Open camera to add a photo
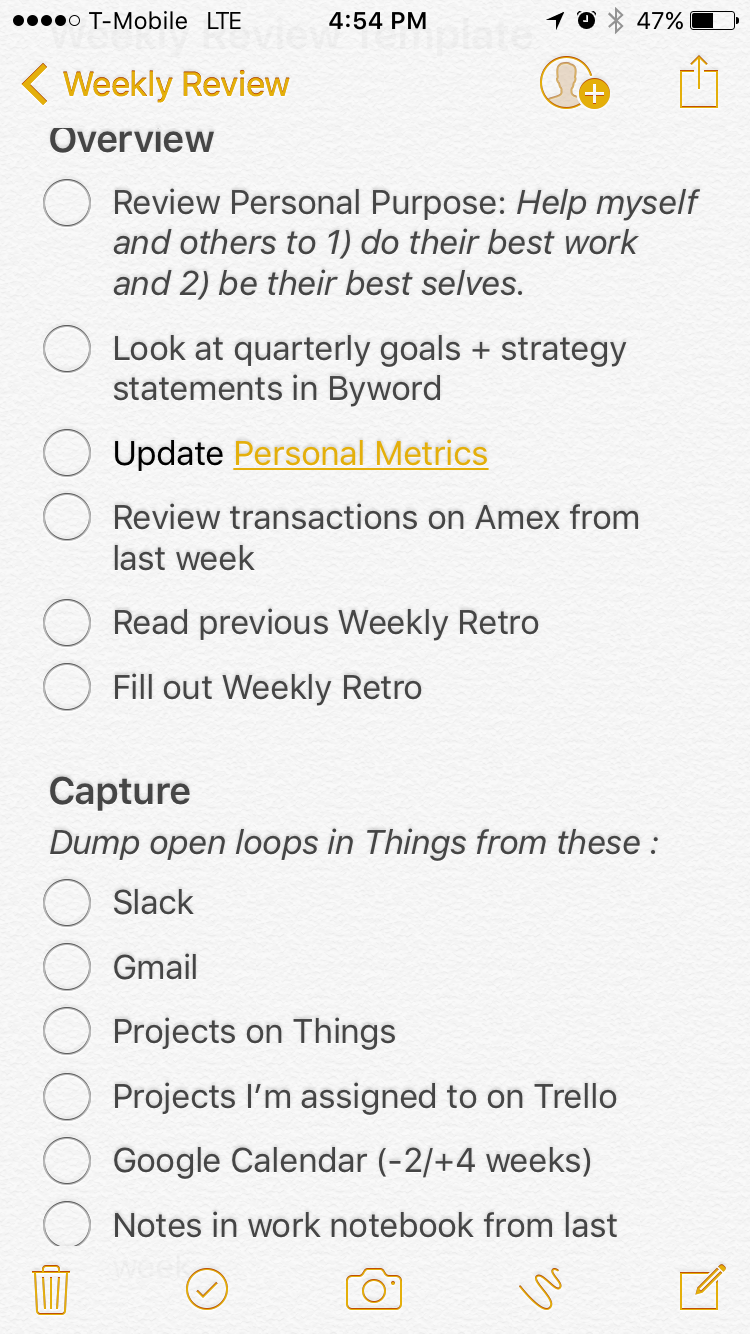Screen dimensions: 750x1334 click(373, 1289)
